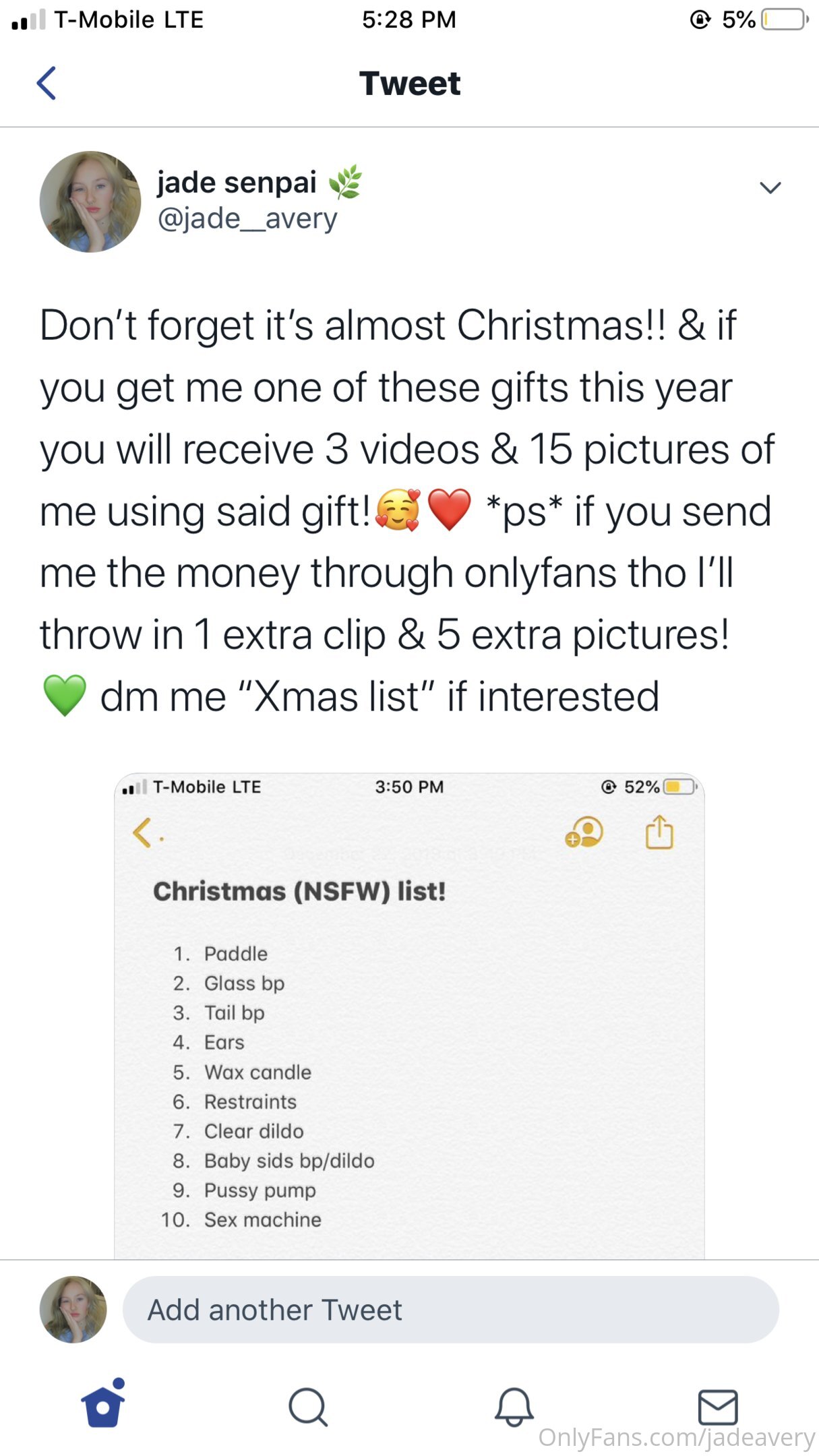Viewport: 819px width, 1456px height.
Task: Open the tweet options dropdown chevron
Action: 770,188
